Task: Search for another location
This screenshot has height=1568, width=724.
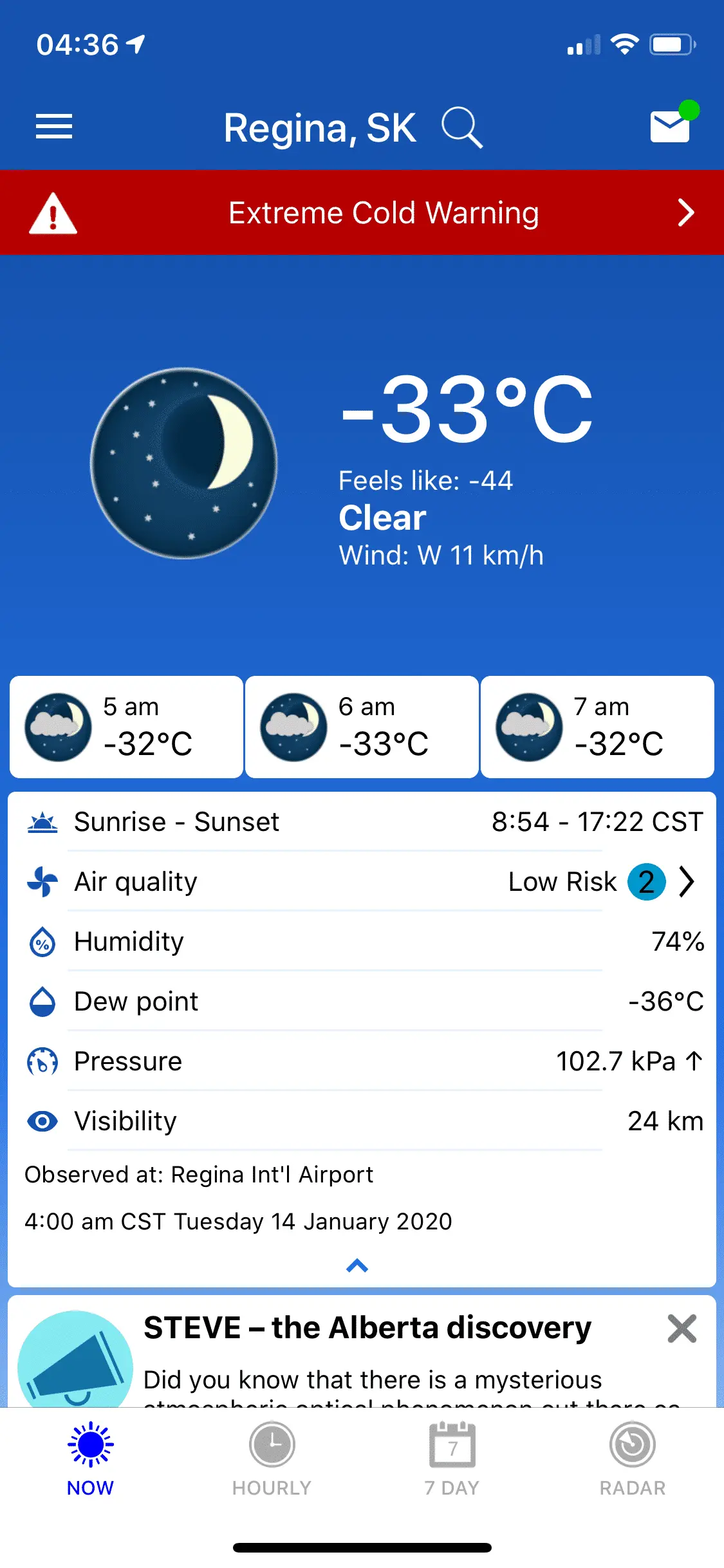Action: pos(462,127)
